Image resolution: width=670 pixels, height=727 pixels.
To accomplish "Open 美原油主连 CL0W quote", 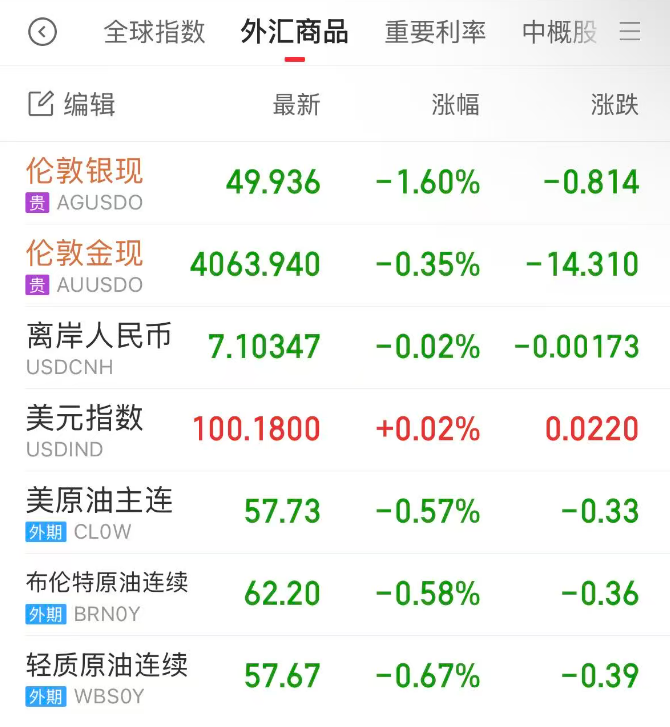I will [x=99, y=511].
